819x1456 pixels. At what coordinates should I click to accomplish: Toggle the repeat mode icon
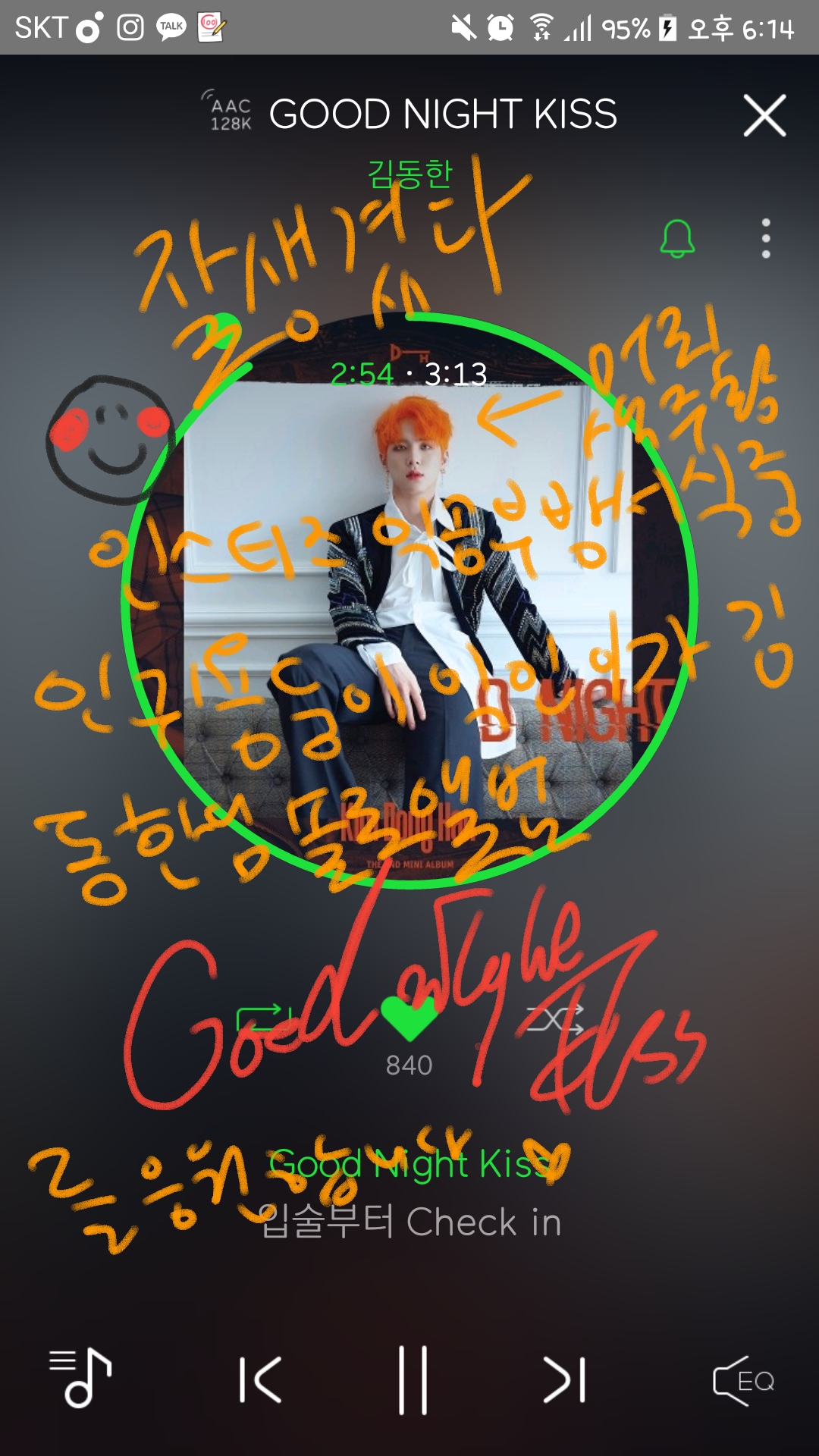[263, 1018]
